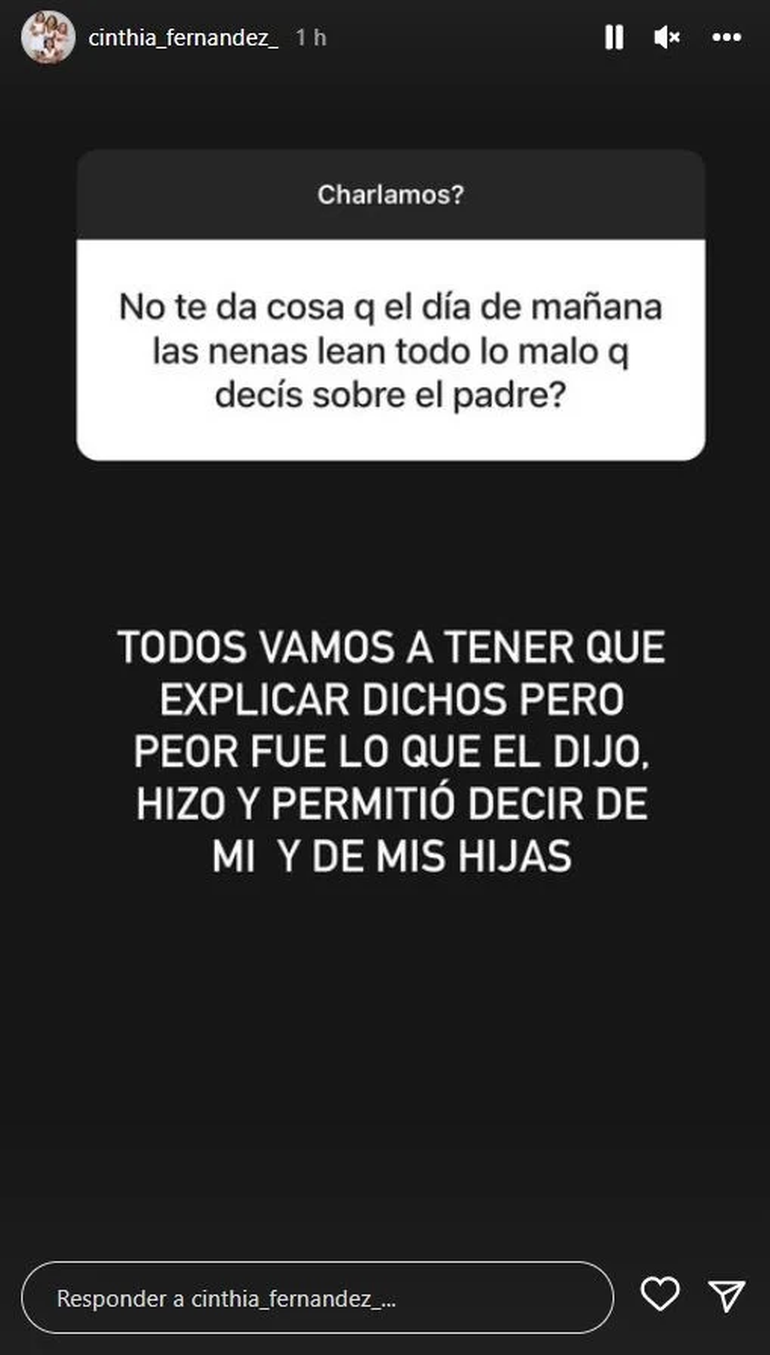Tap the reply field to cinthia_fernandez_
Viewport: 770px width, 1355px height.
pos(317,1298)
